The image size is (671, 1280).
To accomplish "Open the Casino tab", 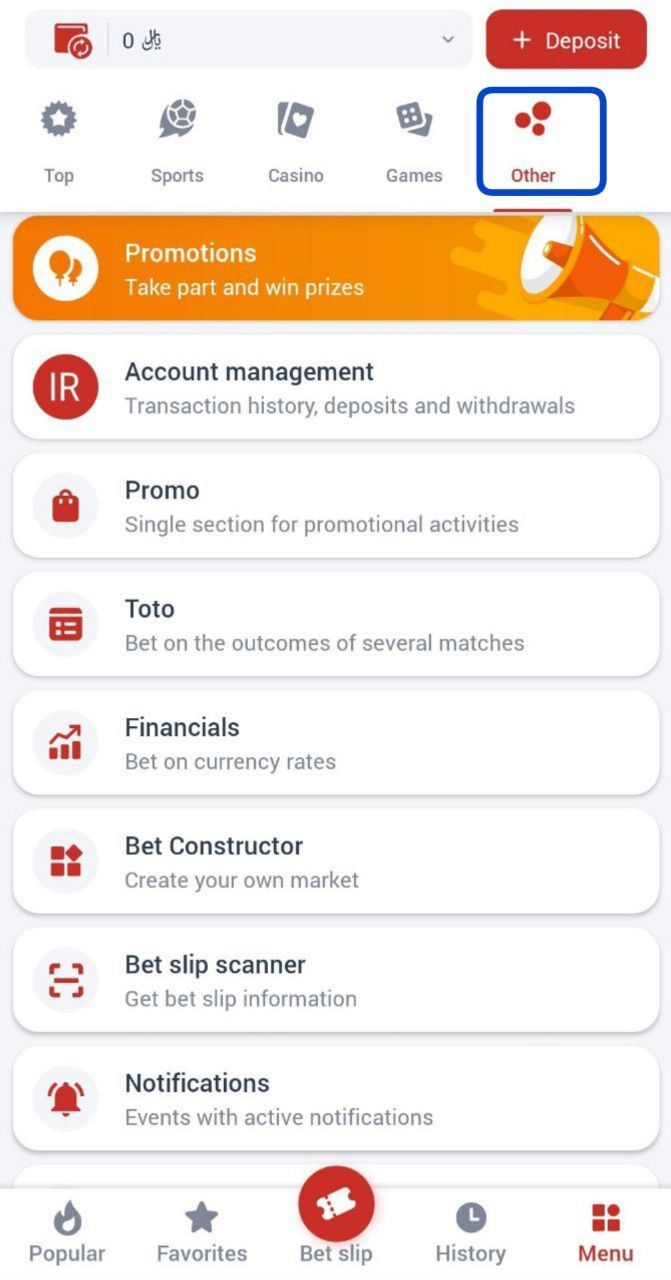I will point(296,143).
